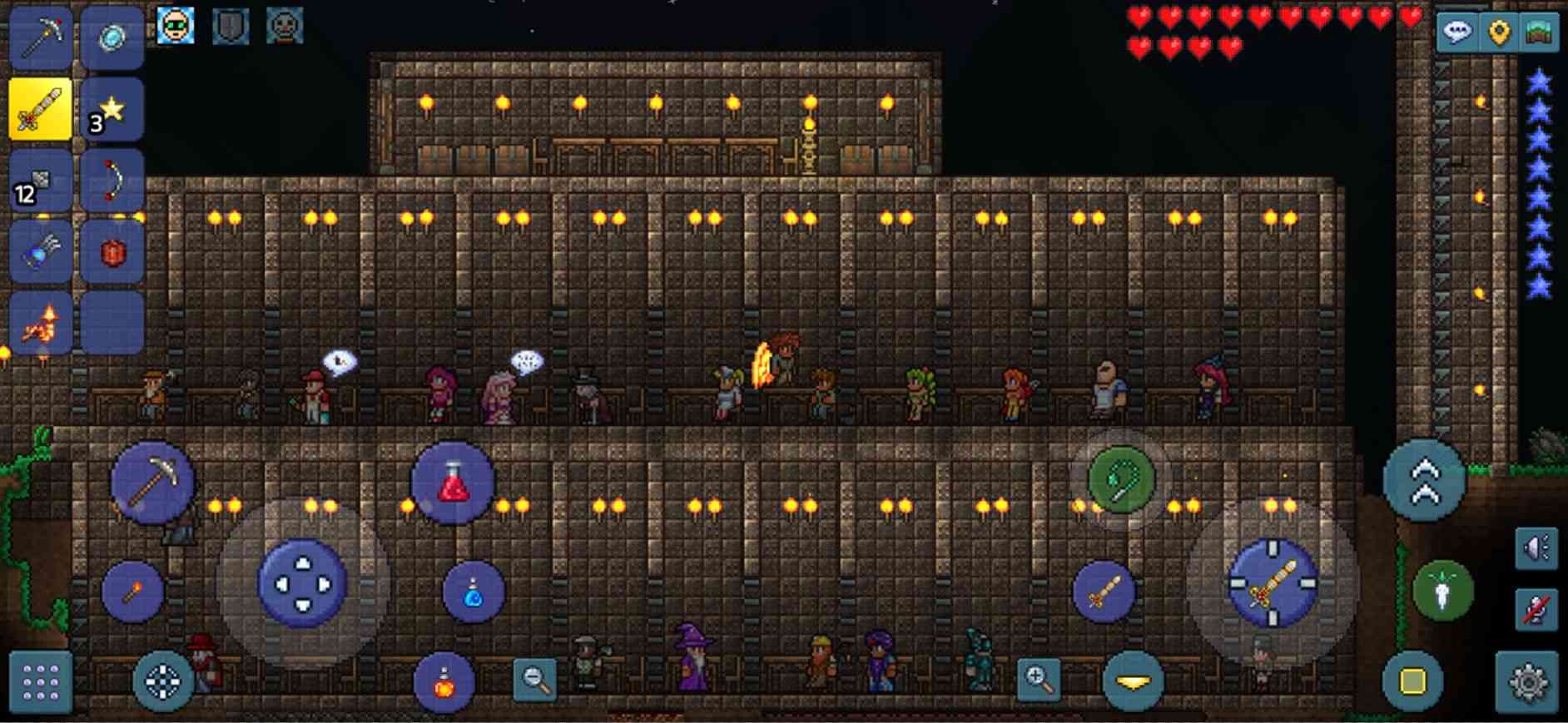1568x723 pixels.
Task: Select the pickaxe hotbar slot
Action: point(41,37)
